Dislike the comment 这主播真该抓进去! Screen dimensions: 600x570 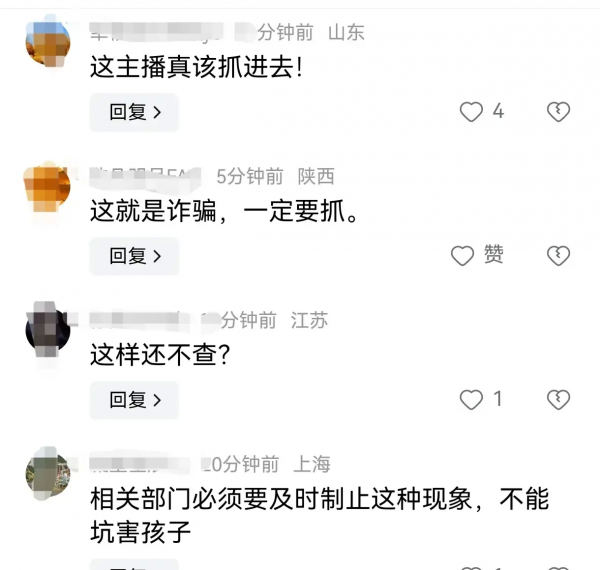558,112
